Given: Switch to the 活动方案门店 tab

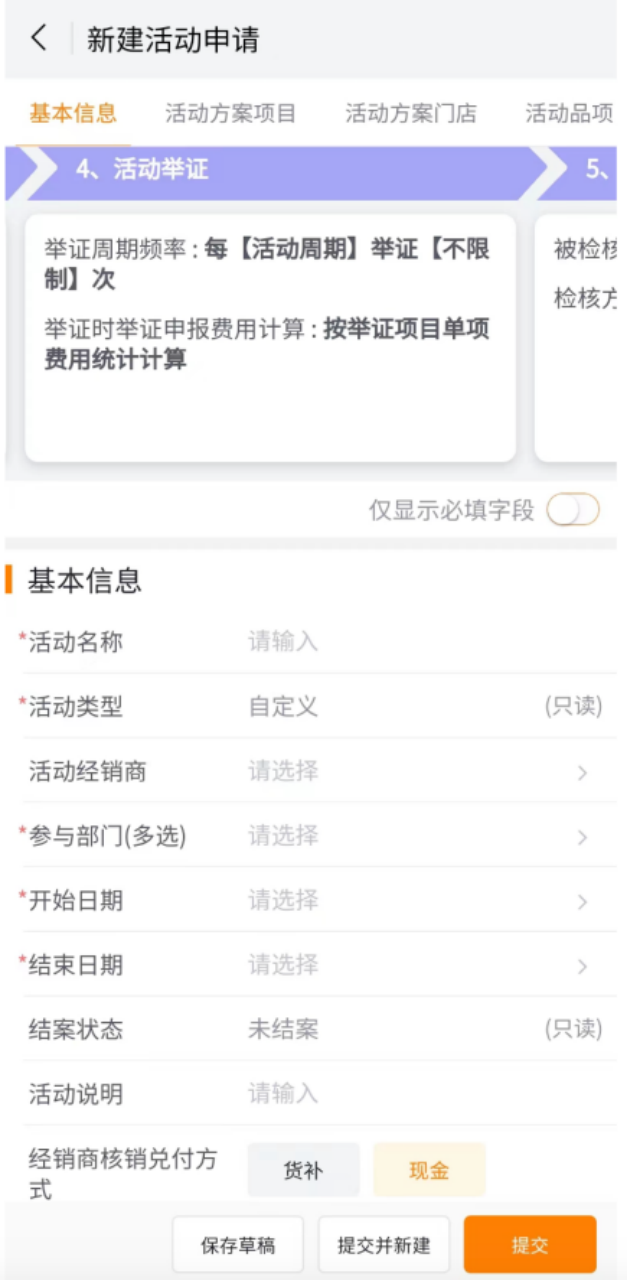Looking at the screenshot, I should click(x=411, y=113).
